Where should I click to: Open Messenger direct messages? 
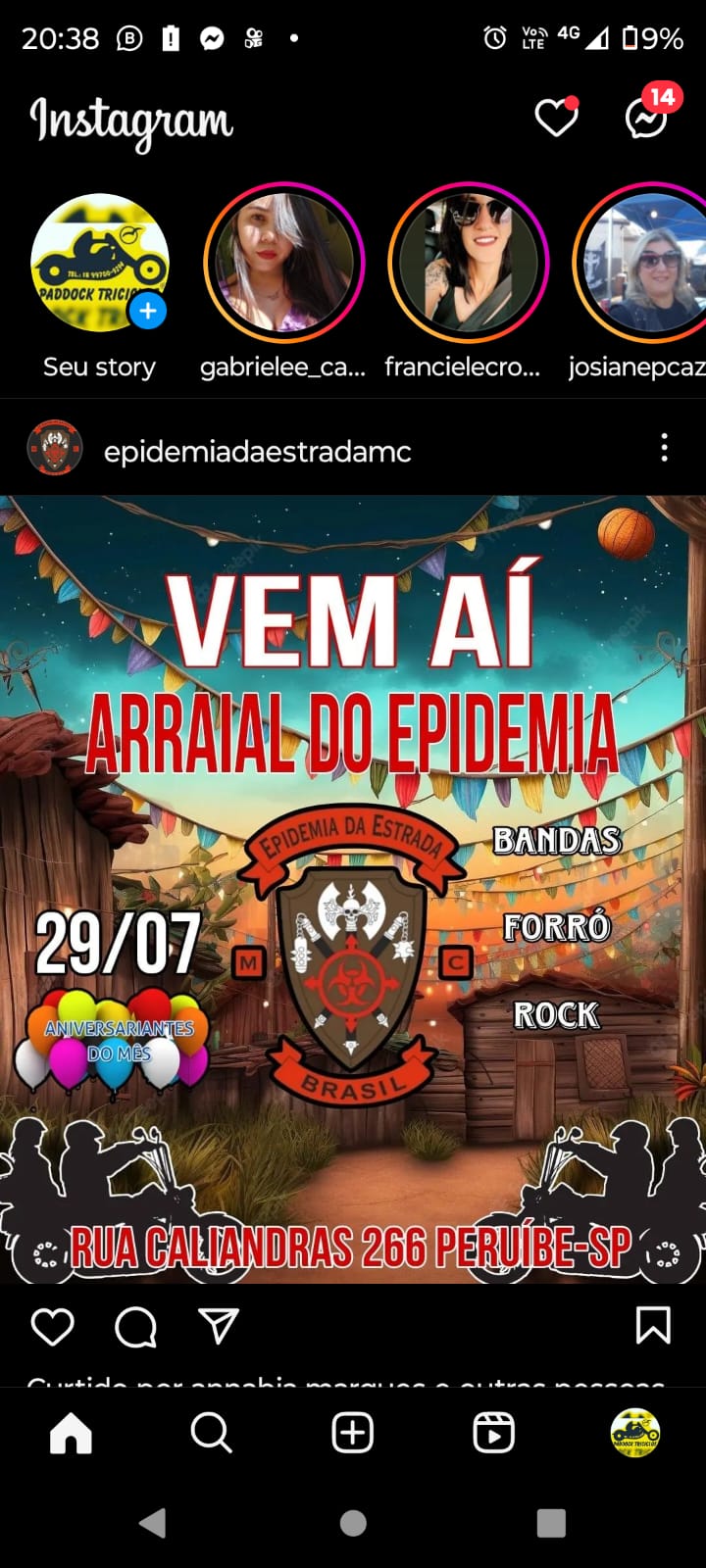click(648, 119)
